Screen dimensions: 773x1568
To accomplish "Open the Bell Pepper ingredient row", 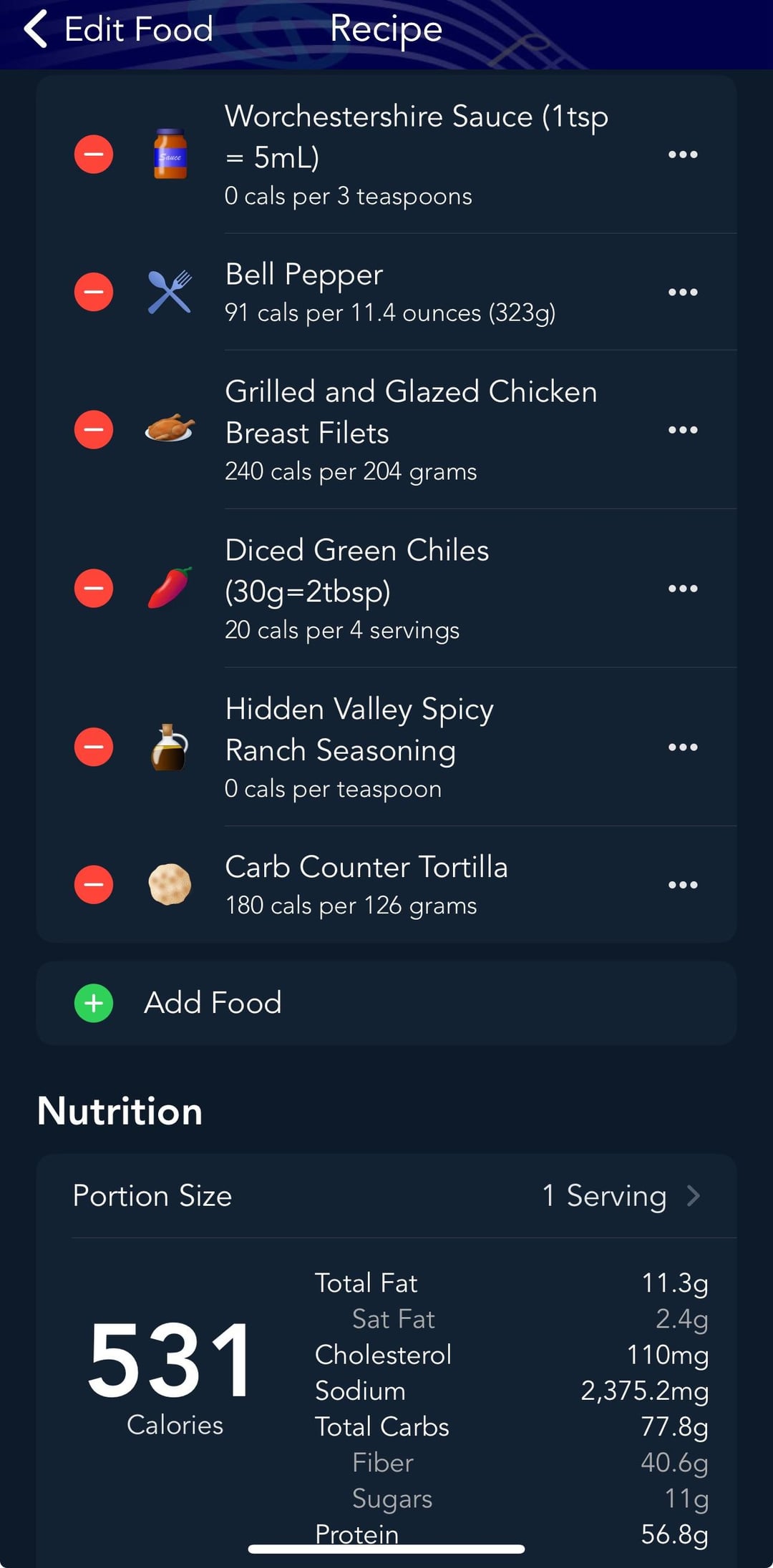I will tap(386, 292).
